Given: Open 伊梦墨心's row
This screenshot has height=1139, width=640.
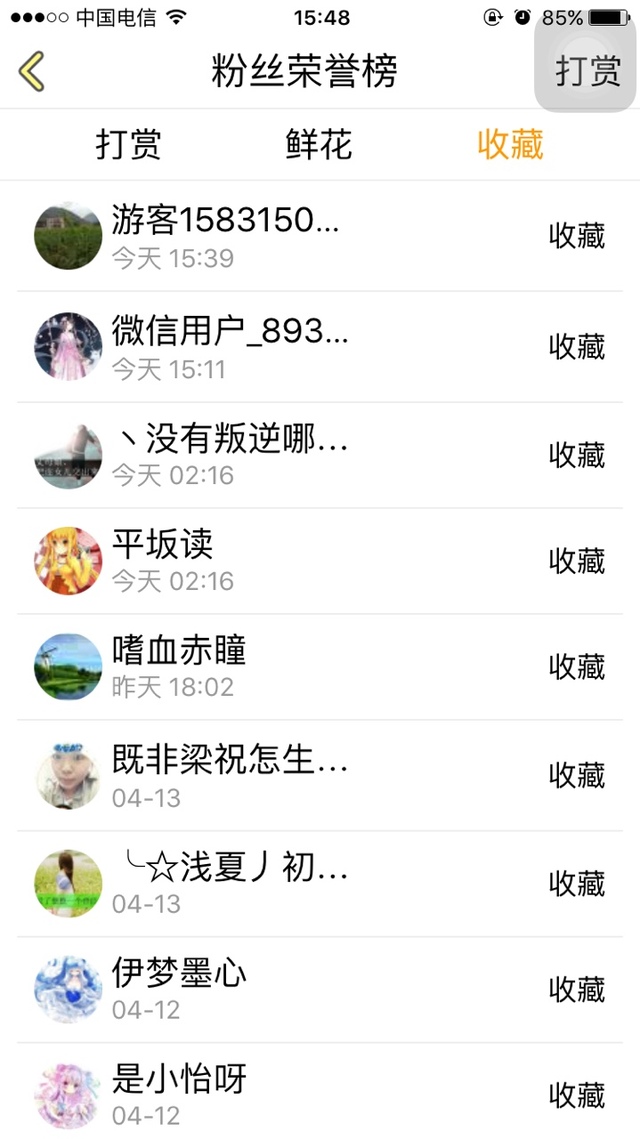Looking at the screenshot, I should [320, 990].
